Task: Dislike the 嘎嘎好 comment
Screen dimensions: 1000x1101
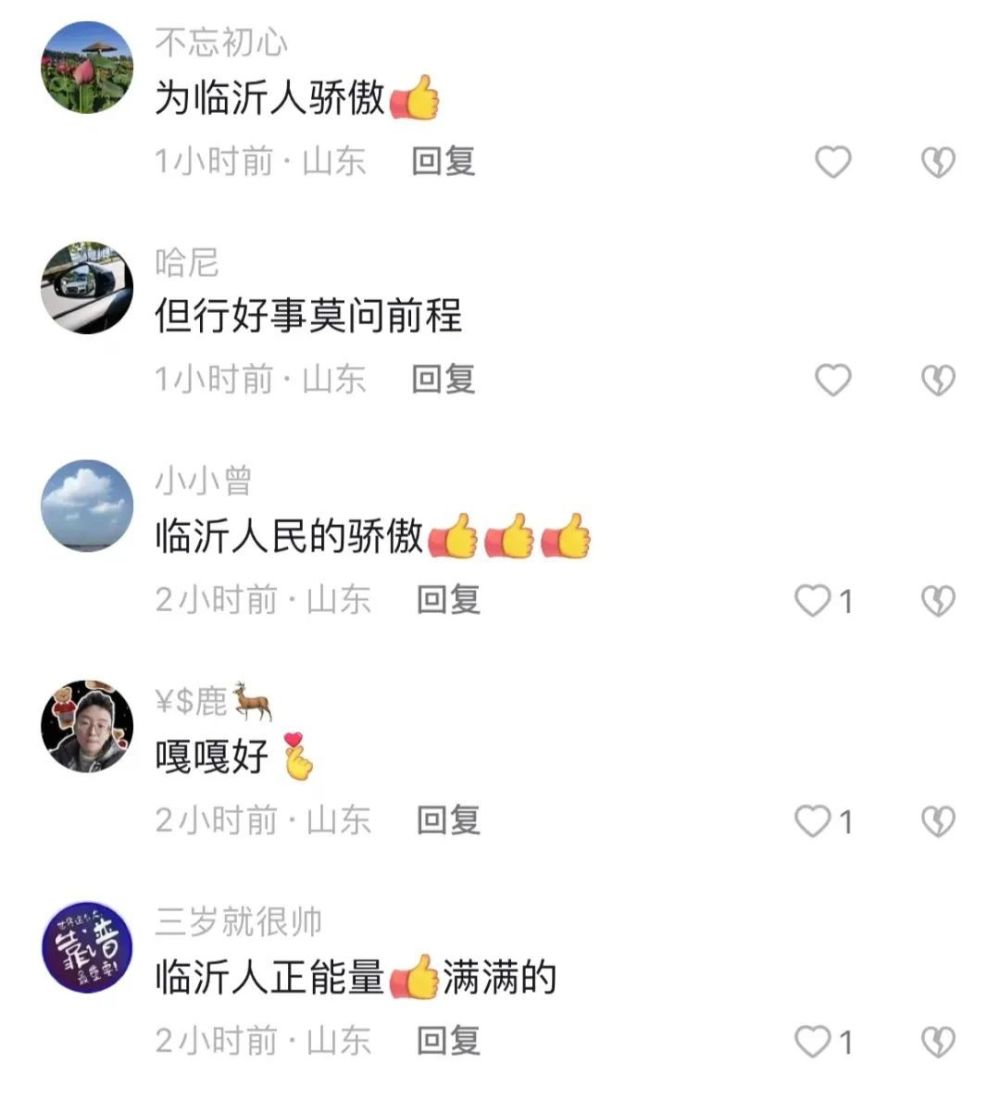Action: [x=938, y=821]
